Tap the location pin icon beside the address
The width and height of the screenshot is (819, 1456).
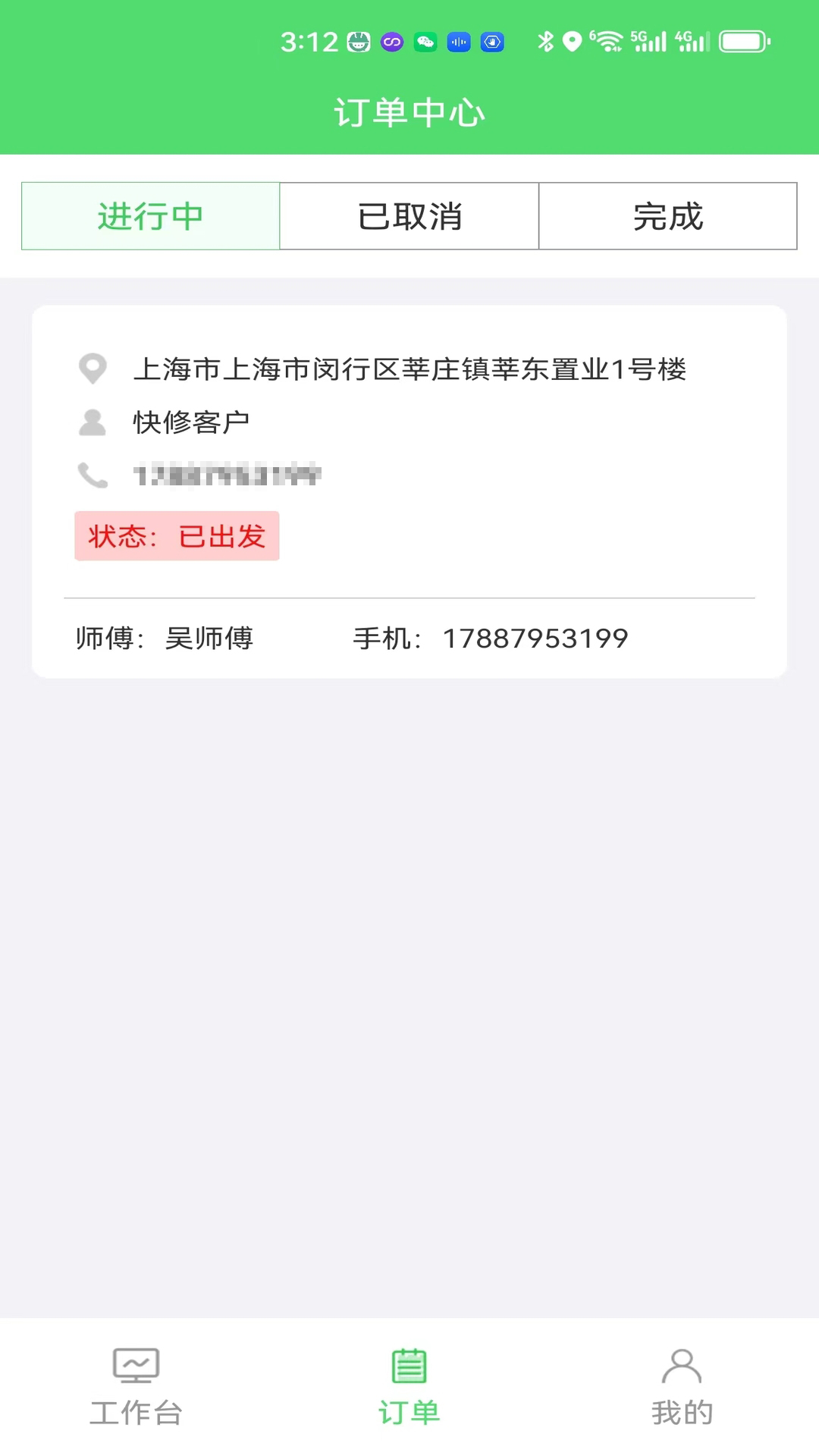point(92,369)
